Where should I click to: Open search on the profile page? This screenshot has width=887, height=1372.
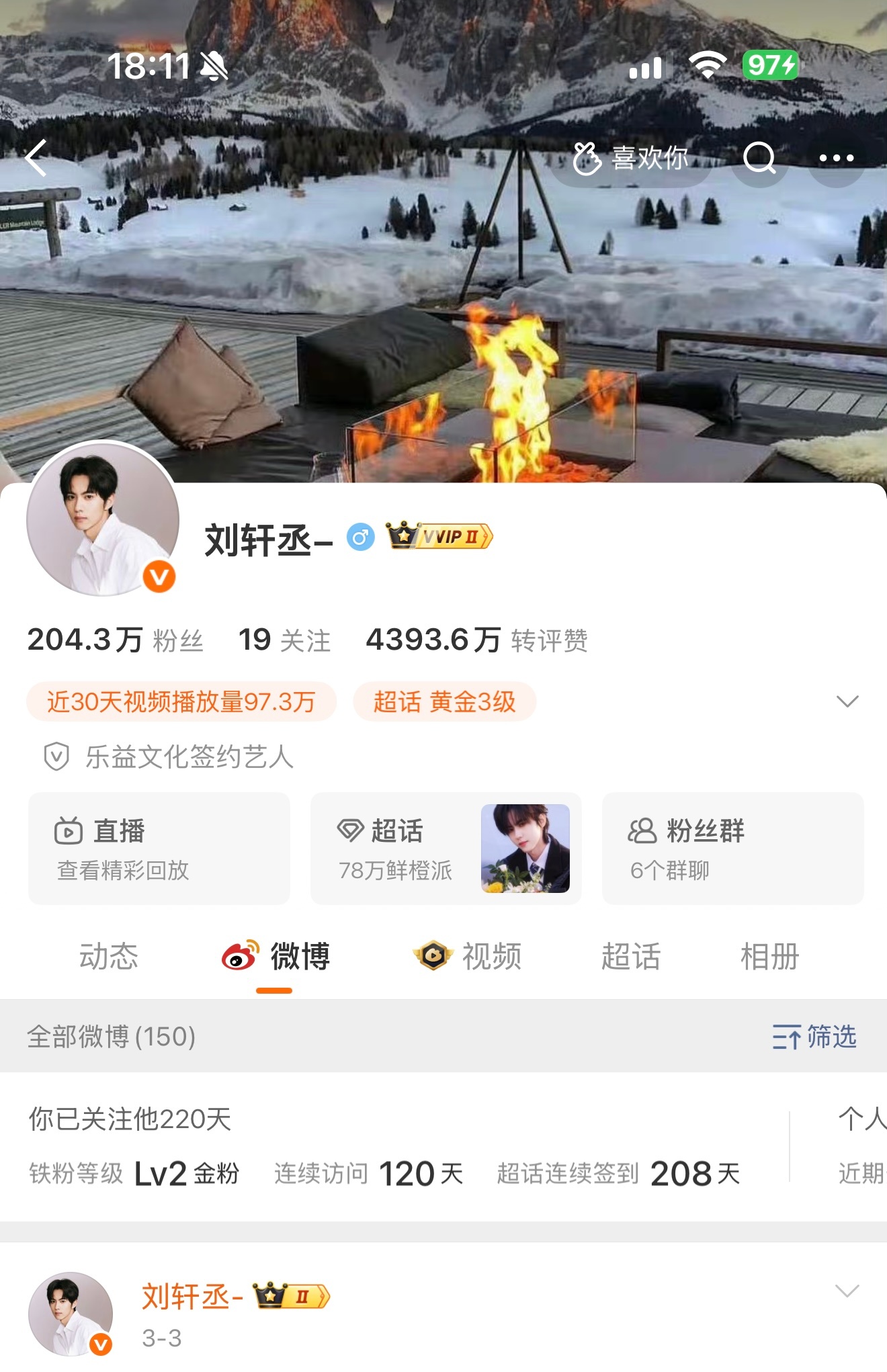(x=760, y=159)
